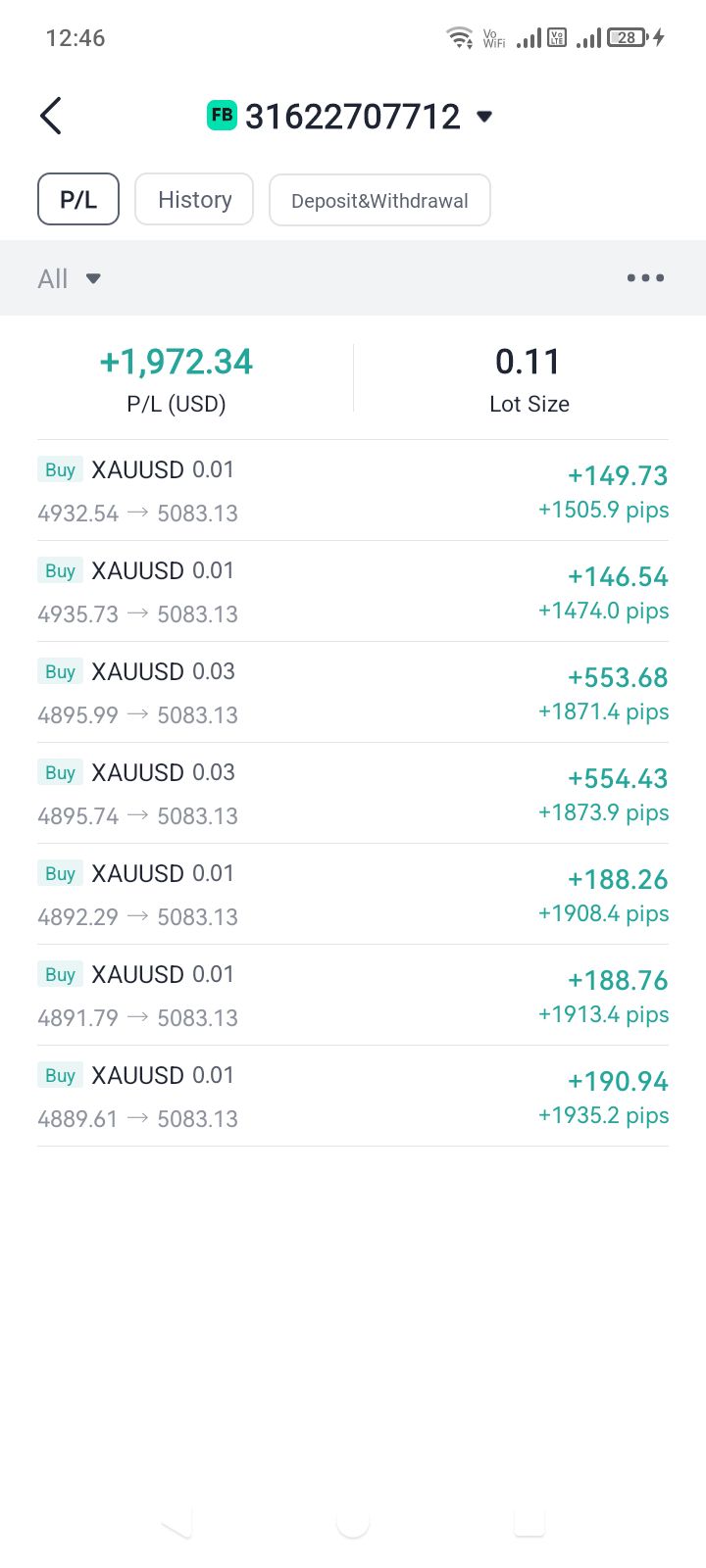Expand the account 31622707712 selector
Image resolution: width=706 pixels, height=1568 pixels.
coord(483,117)
